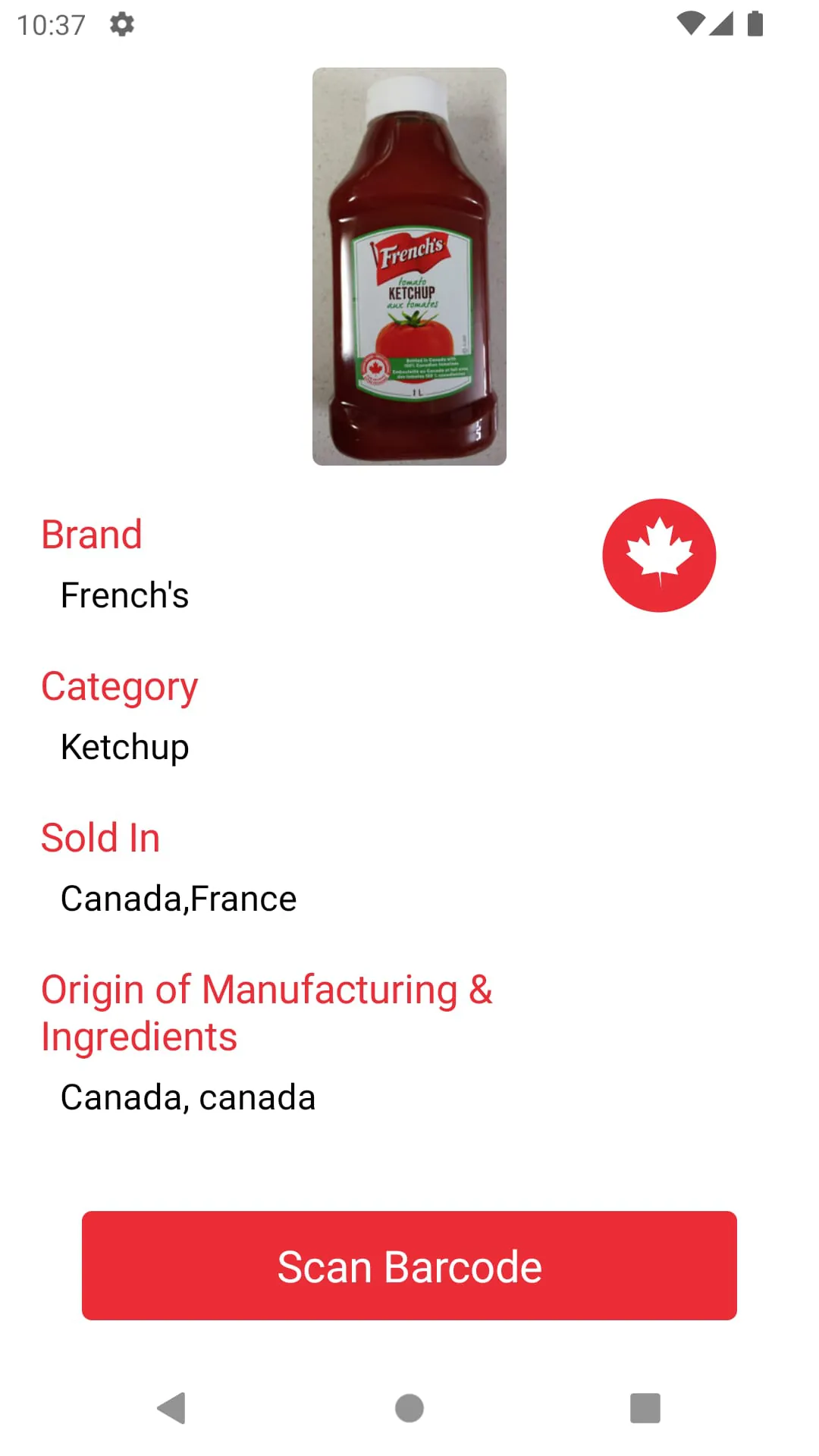
Task: Tap the red maple leaf country icon
Action: click(659, 555)
